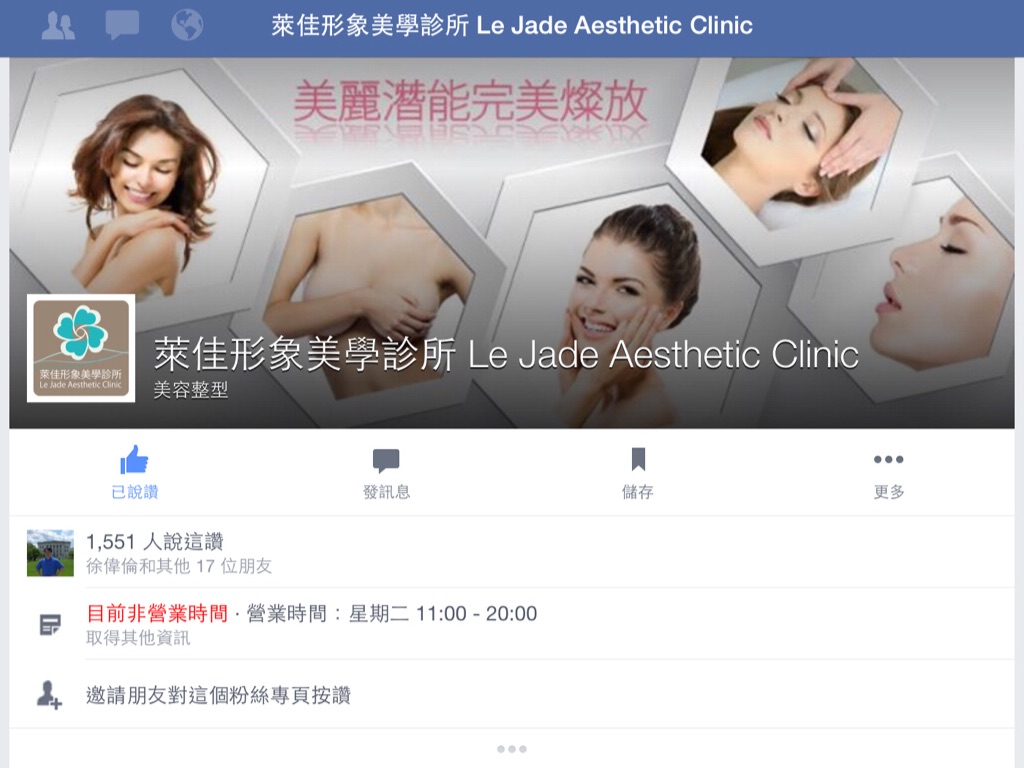Open the messages bubble icon

pyautogui.click(x=122, y=25)
